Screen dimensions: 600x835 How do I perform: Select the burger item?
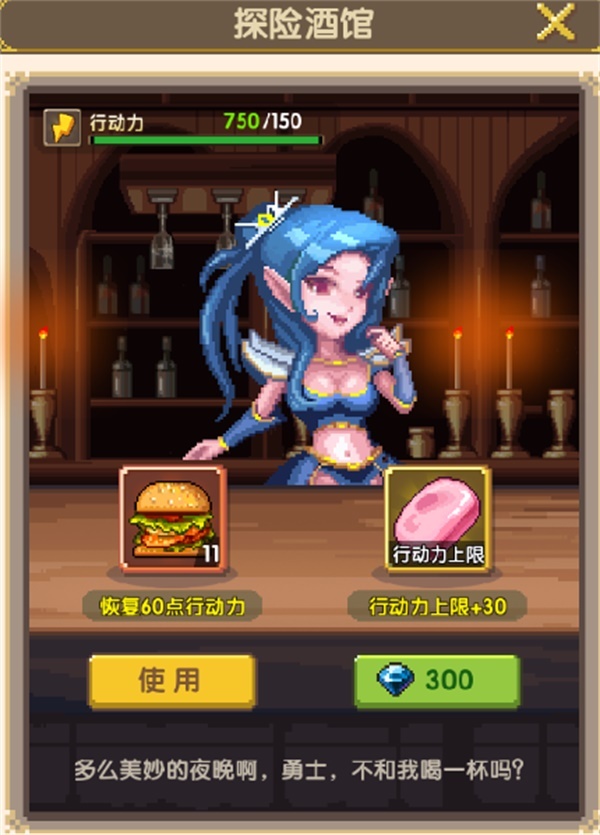pyautogui.click(x=173, y=519)
